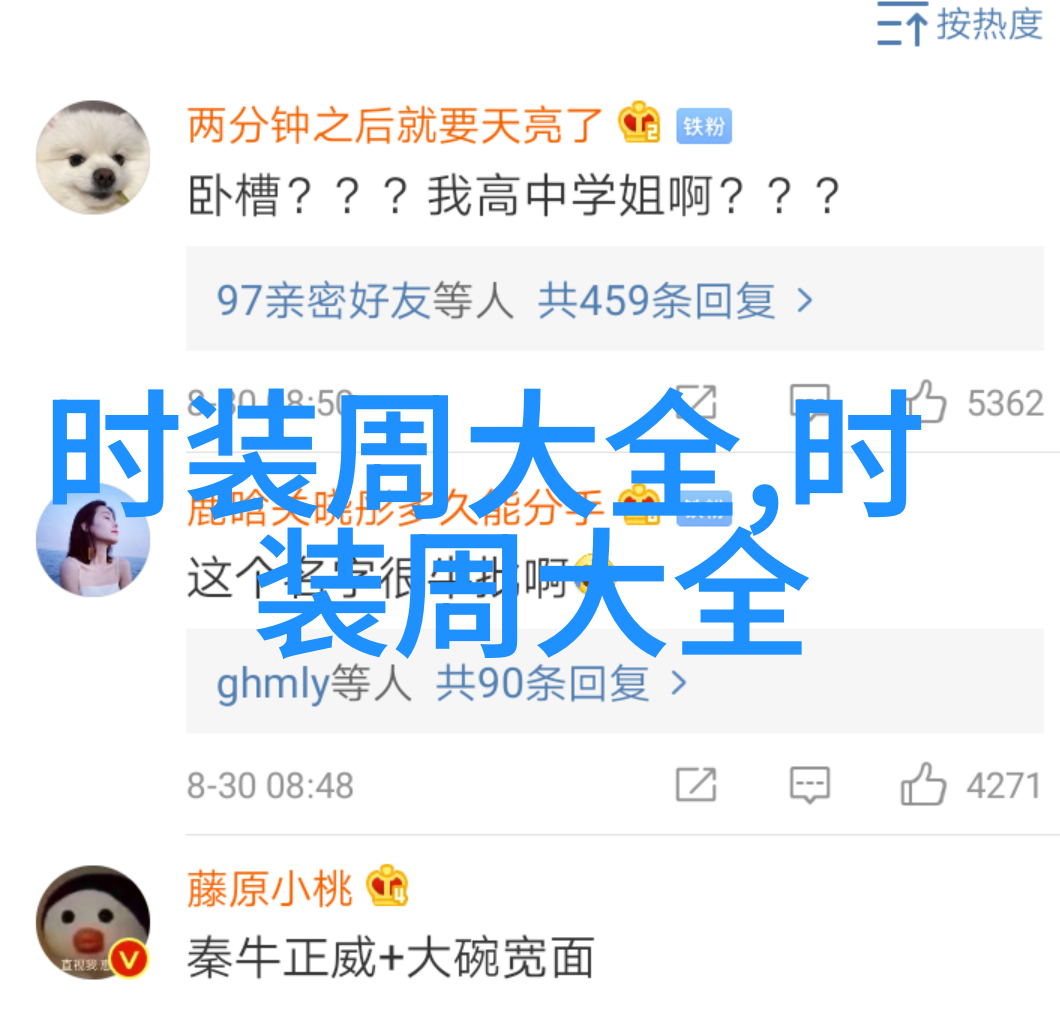Share the comment posted 8-30 08:48

pos(695,786)
